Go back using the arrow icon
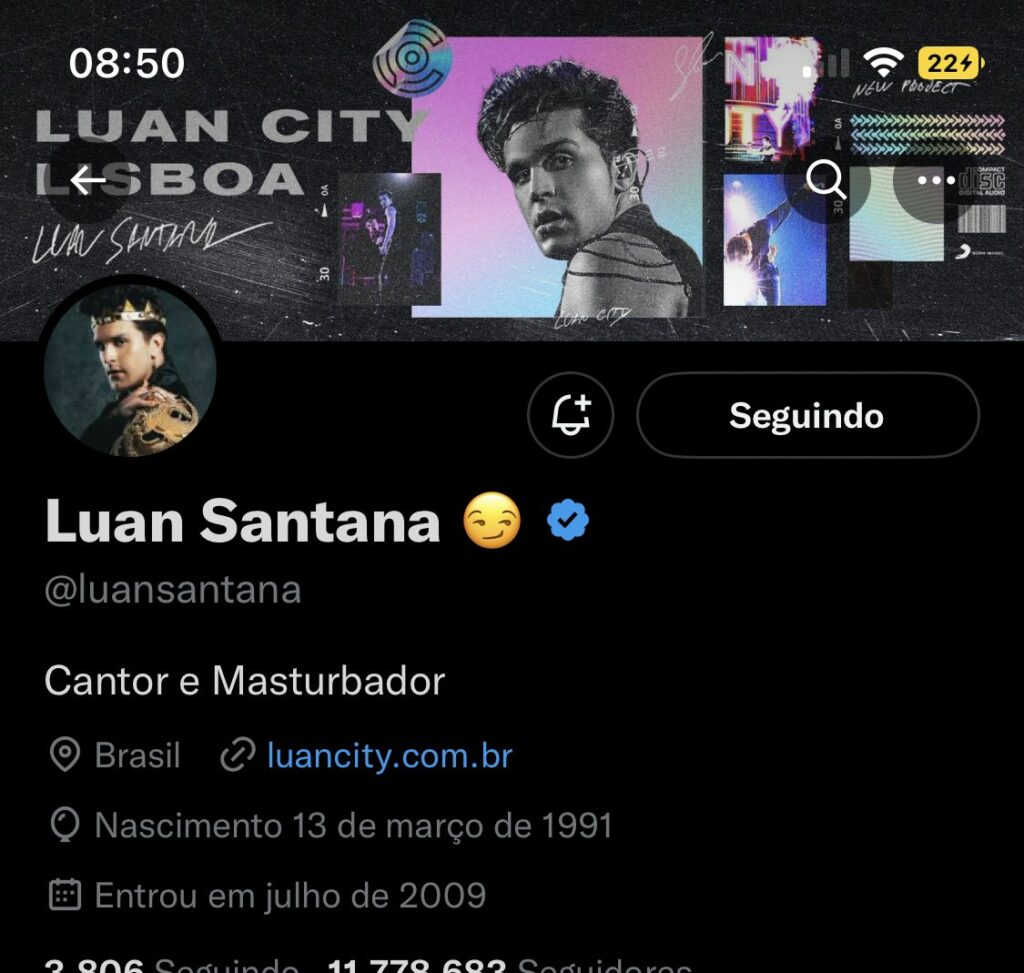The width and height of the screenshot is (1024, 973). pyautogui.click(x=89, y=180)
